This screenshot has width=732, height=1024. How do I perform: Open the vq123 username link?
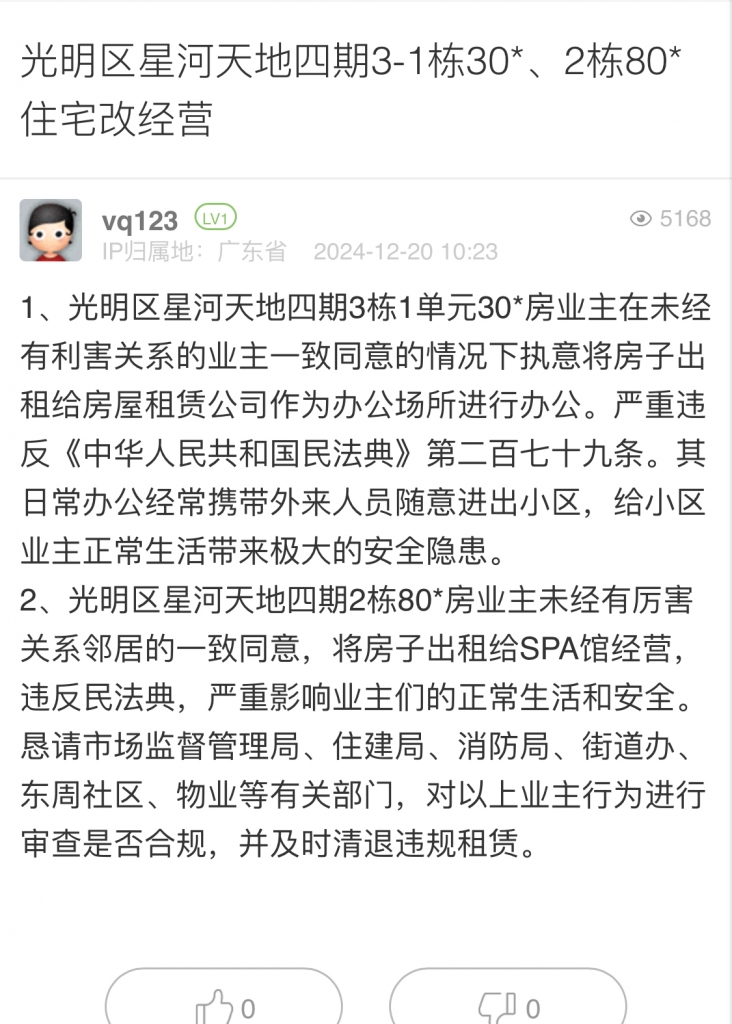click(x=139, y=220)
